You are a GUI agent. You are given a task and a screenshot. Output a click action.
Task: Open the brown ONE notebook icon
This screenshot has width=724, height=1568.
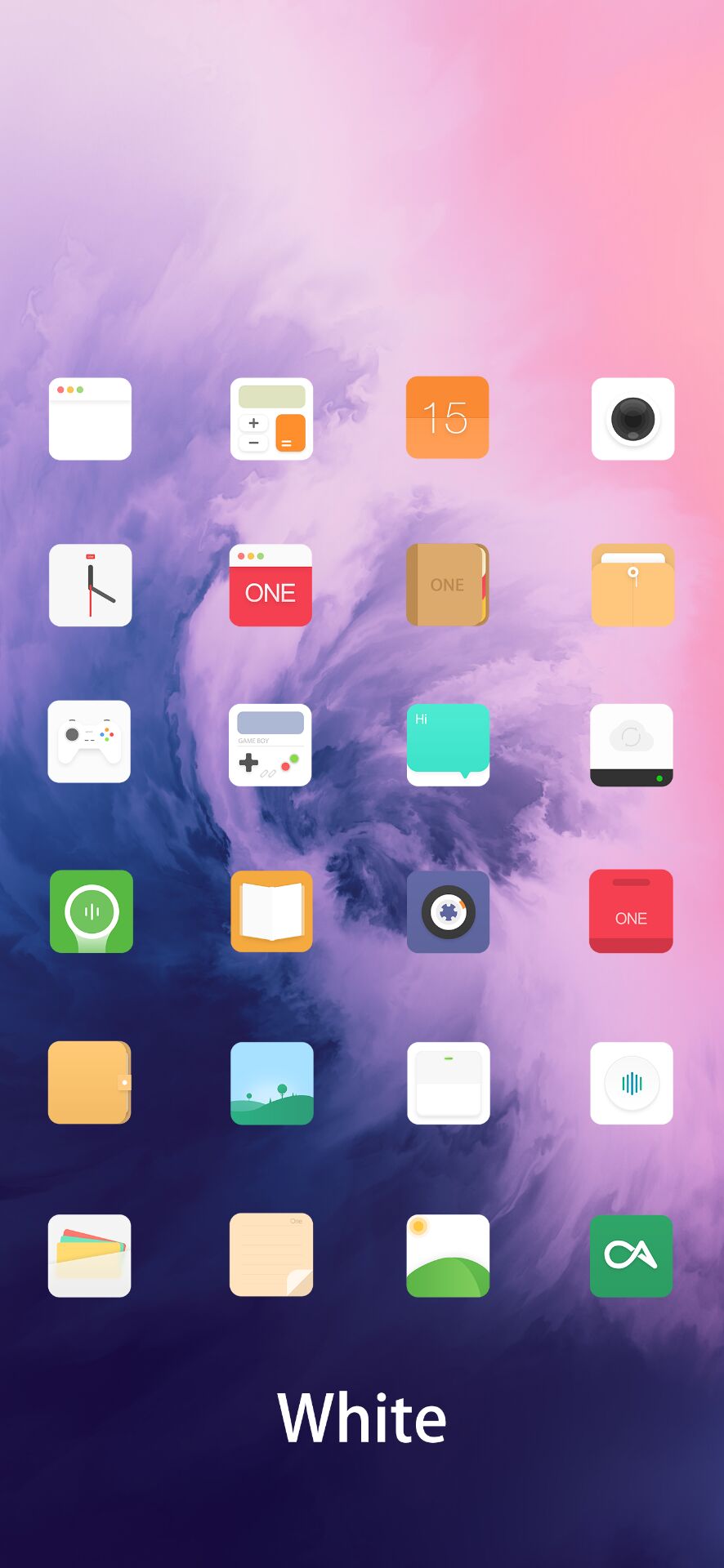pos(448,586)
